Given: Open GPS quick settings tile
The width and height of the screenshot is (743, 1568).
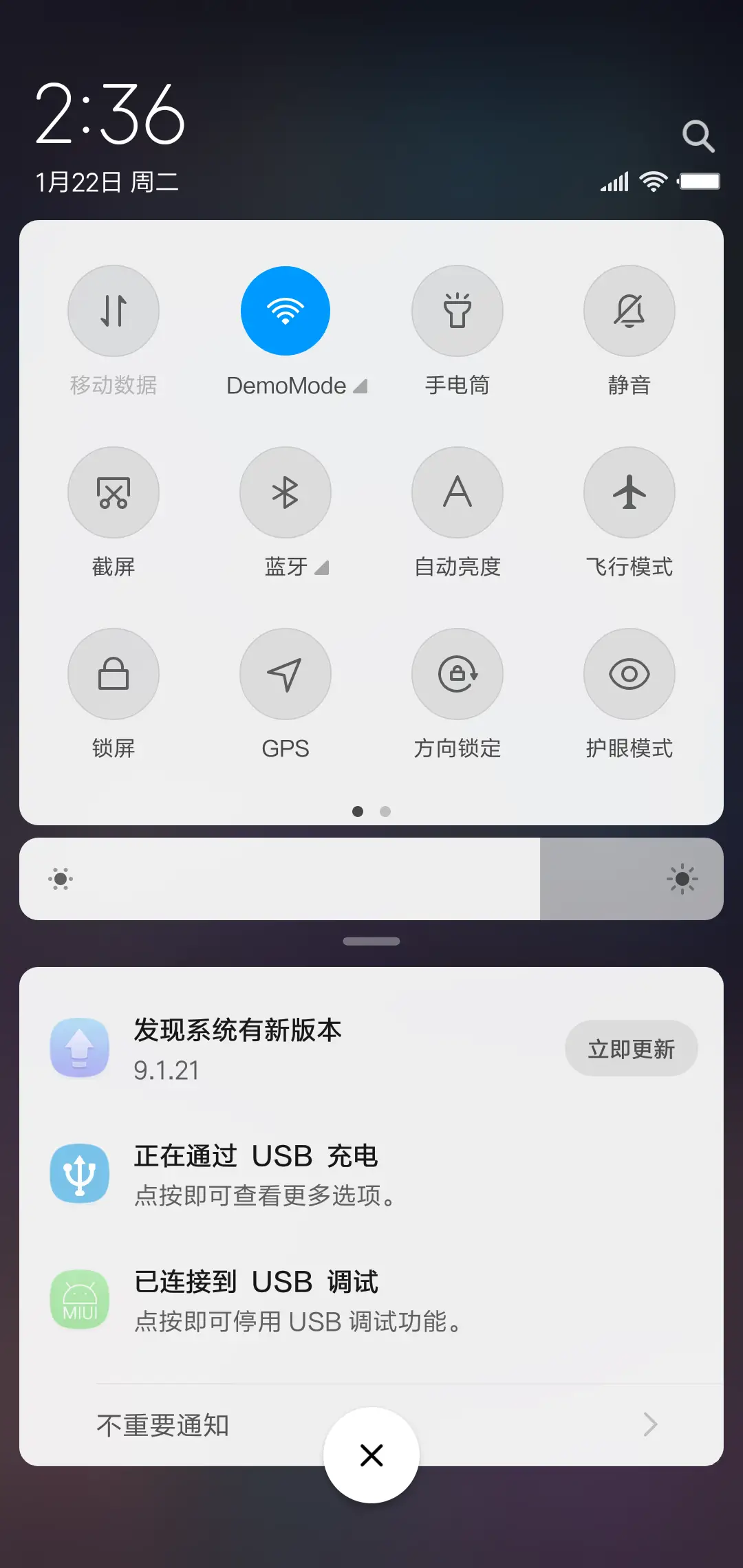Looking at the screenshot, I should coord(286,674).
